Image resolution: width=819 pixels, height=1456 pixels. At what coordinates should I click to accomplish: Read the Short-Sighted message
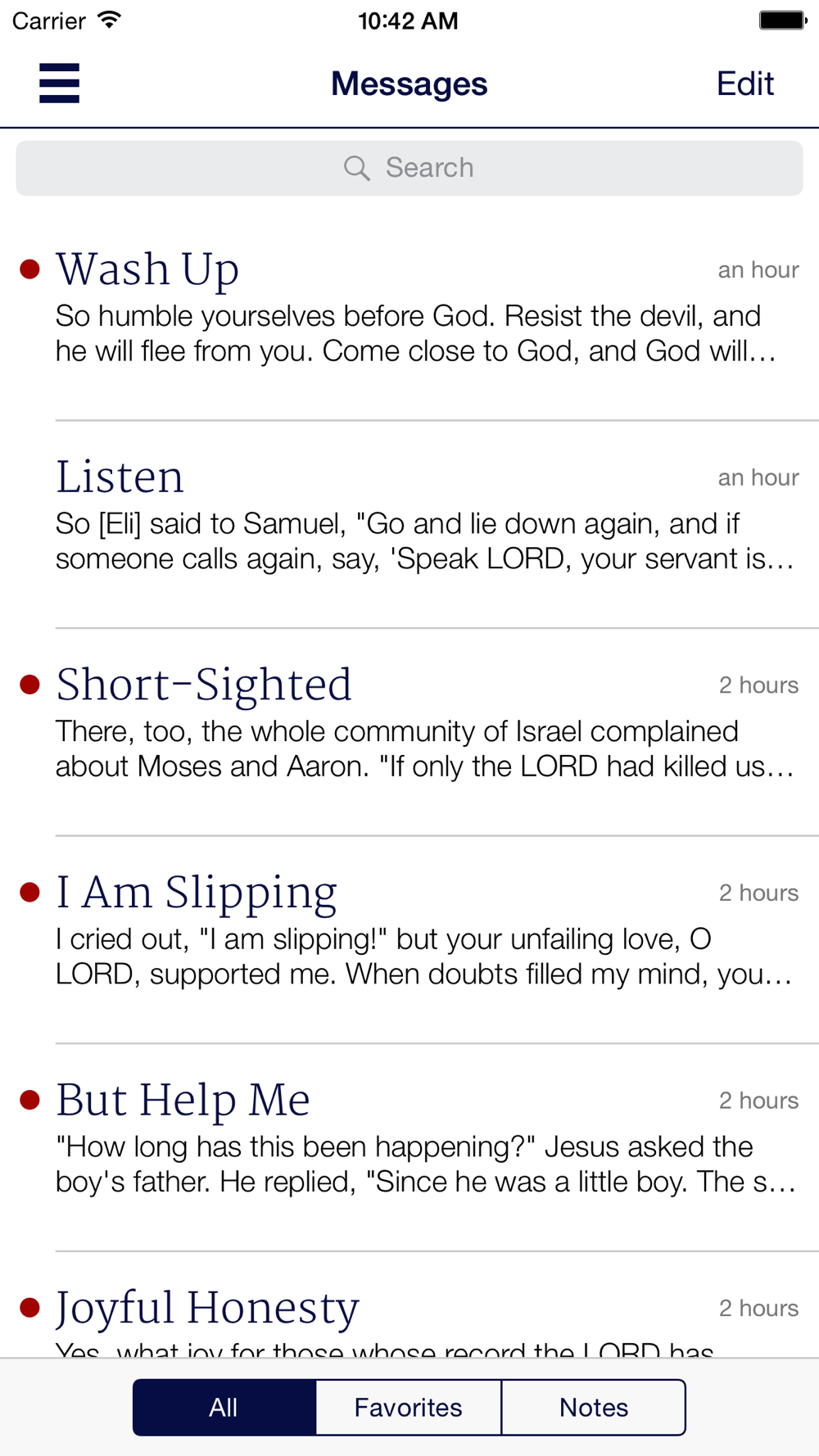(x=409, y=733)
